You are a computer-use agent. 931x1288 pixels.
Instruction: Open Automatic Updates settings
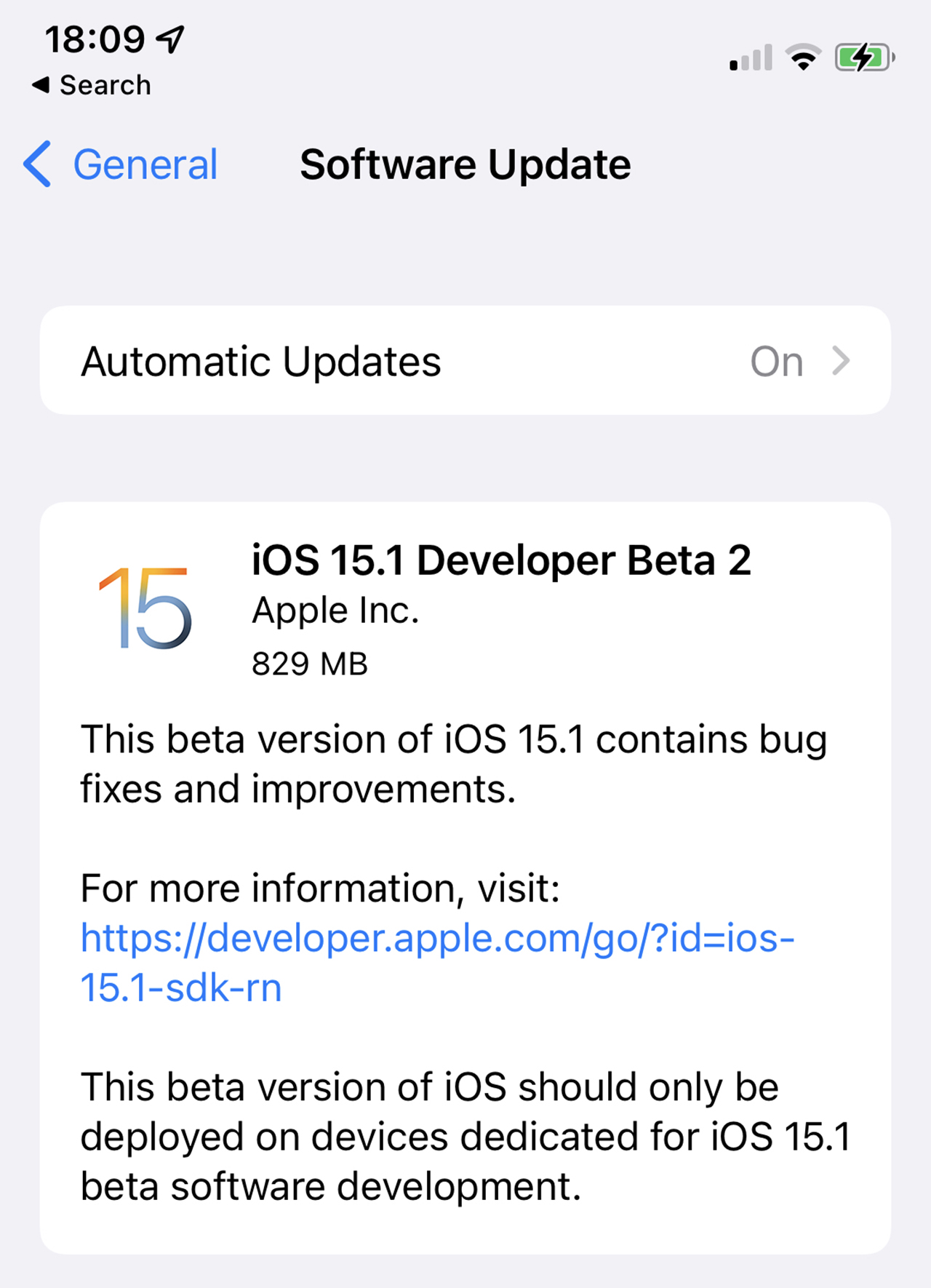[465, 361]
